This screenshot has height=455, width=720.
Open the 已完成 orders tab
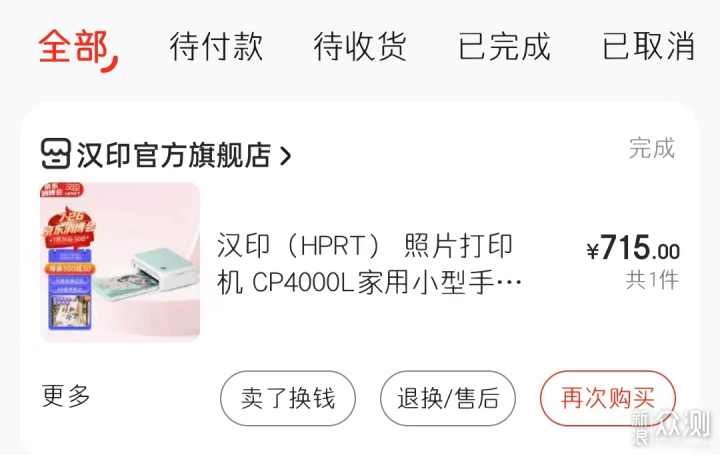(x=504, y=46)
